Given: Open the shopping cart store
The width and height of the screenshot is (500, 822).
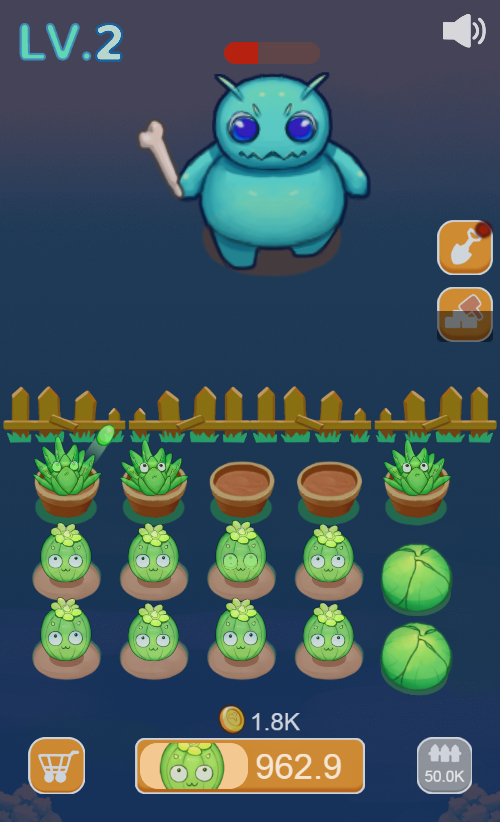Looking at the screenshot, I should (57, 765).
